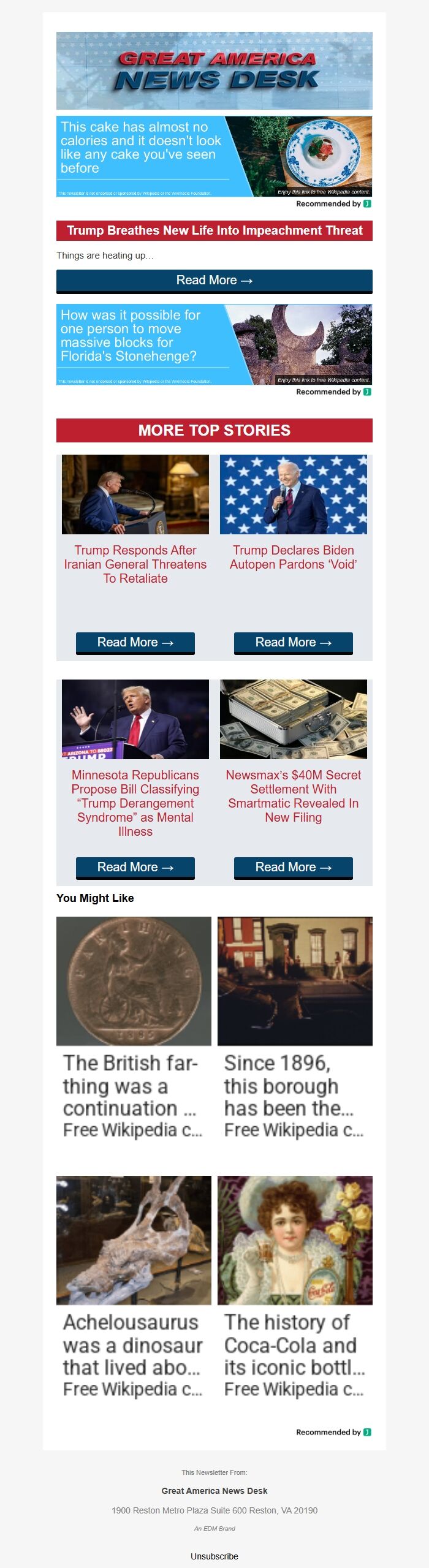Open the Florida's Stonehenge ad banner
This screenshot has height=1568, width=429.
[x=214, y=344]
